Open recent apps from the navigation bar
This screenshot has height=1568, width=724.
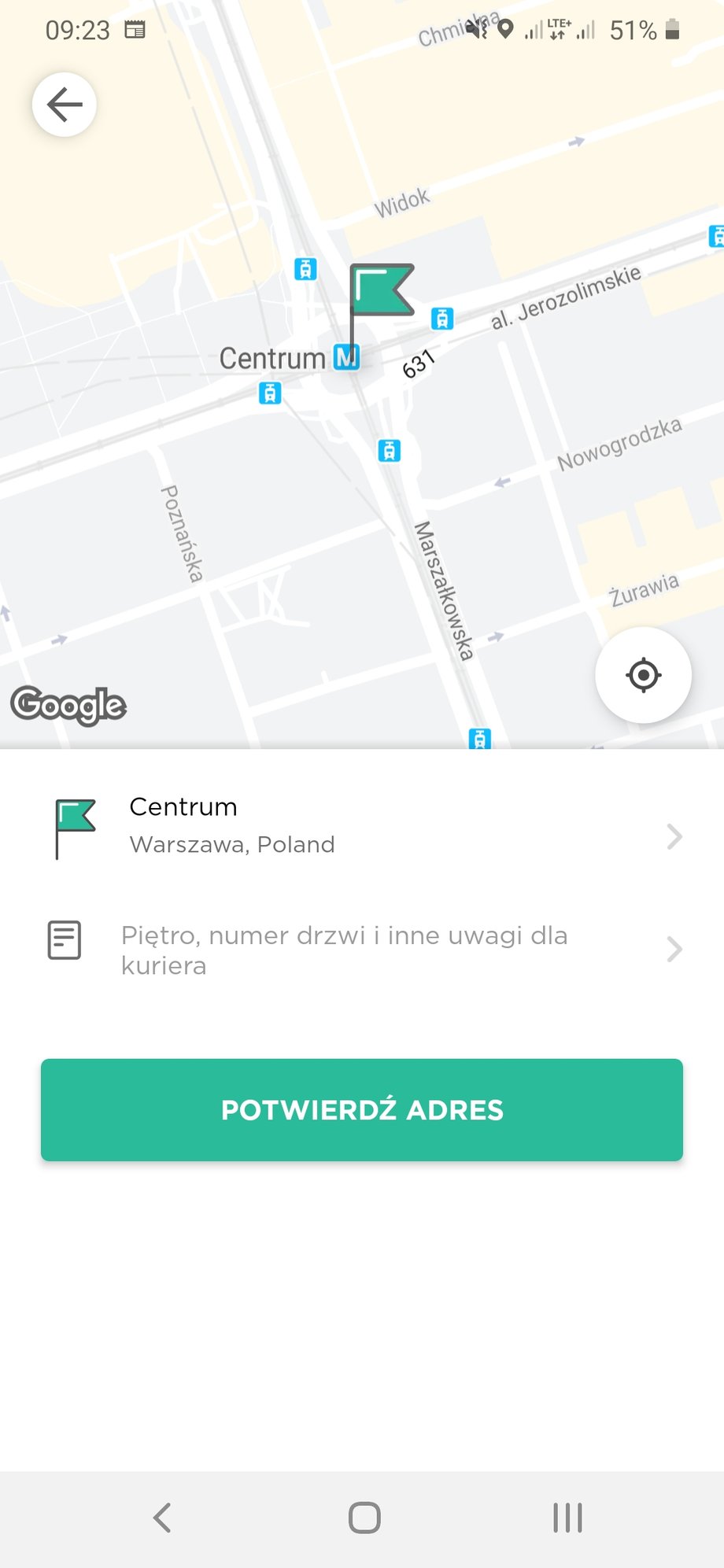567,1518
